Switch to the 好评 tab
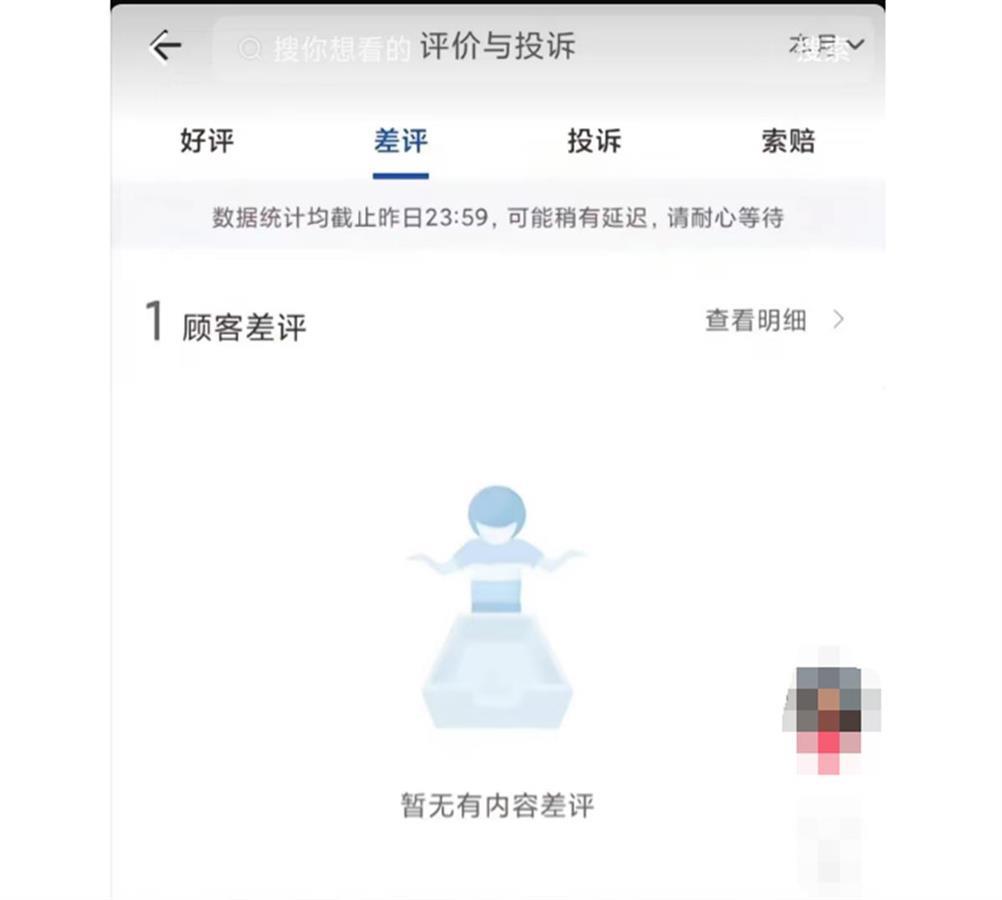Viewport: 1002px width, 900px height. (207, 141)
